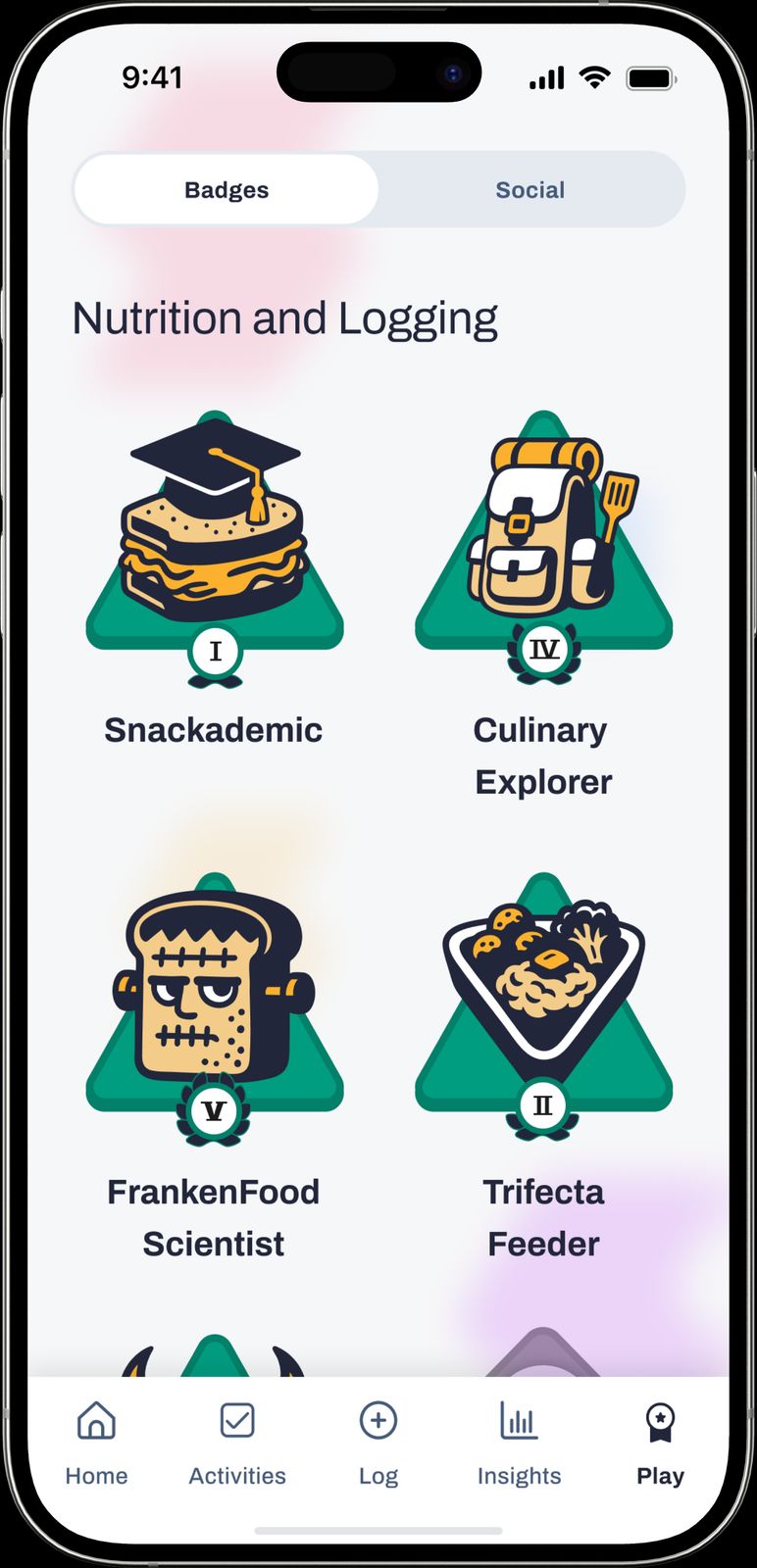
Task: Select the Badges tab
Action: click(226, 189)
